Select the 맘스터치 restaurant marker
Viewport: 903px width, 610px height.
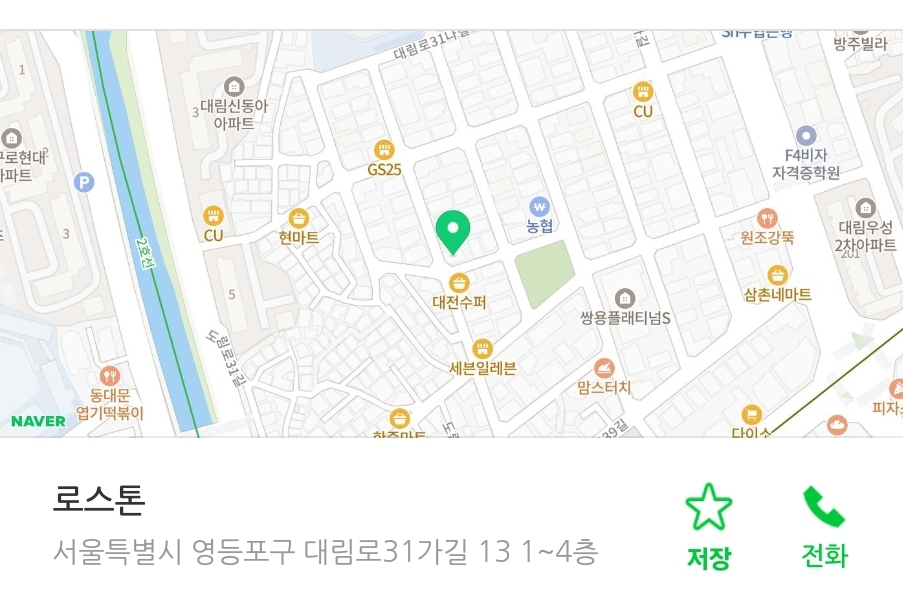603,368
